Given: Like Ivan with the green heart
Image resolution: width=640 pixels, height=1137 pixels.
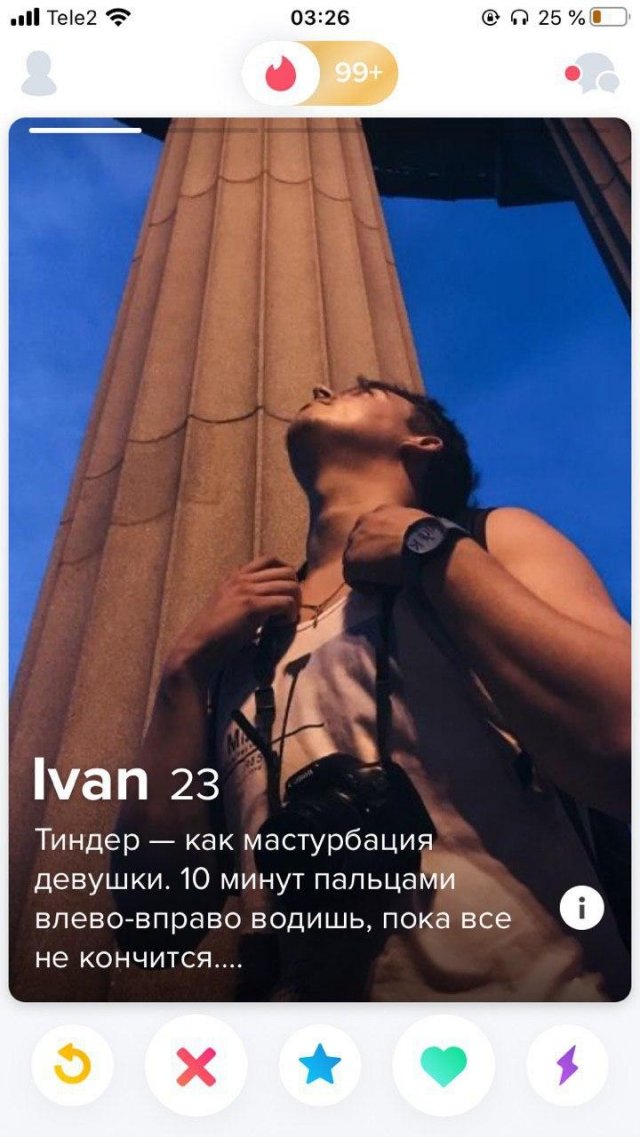Looking at the screenshot, I should (x=444, y=1066).
